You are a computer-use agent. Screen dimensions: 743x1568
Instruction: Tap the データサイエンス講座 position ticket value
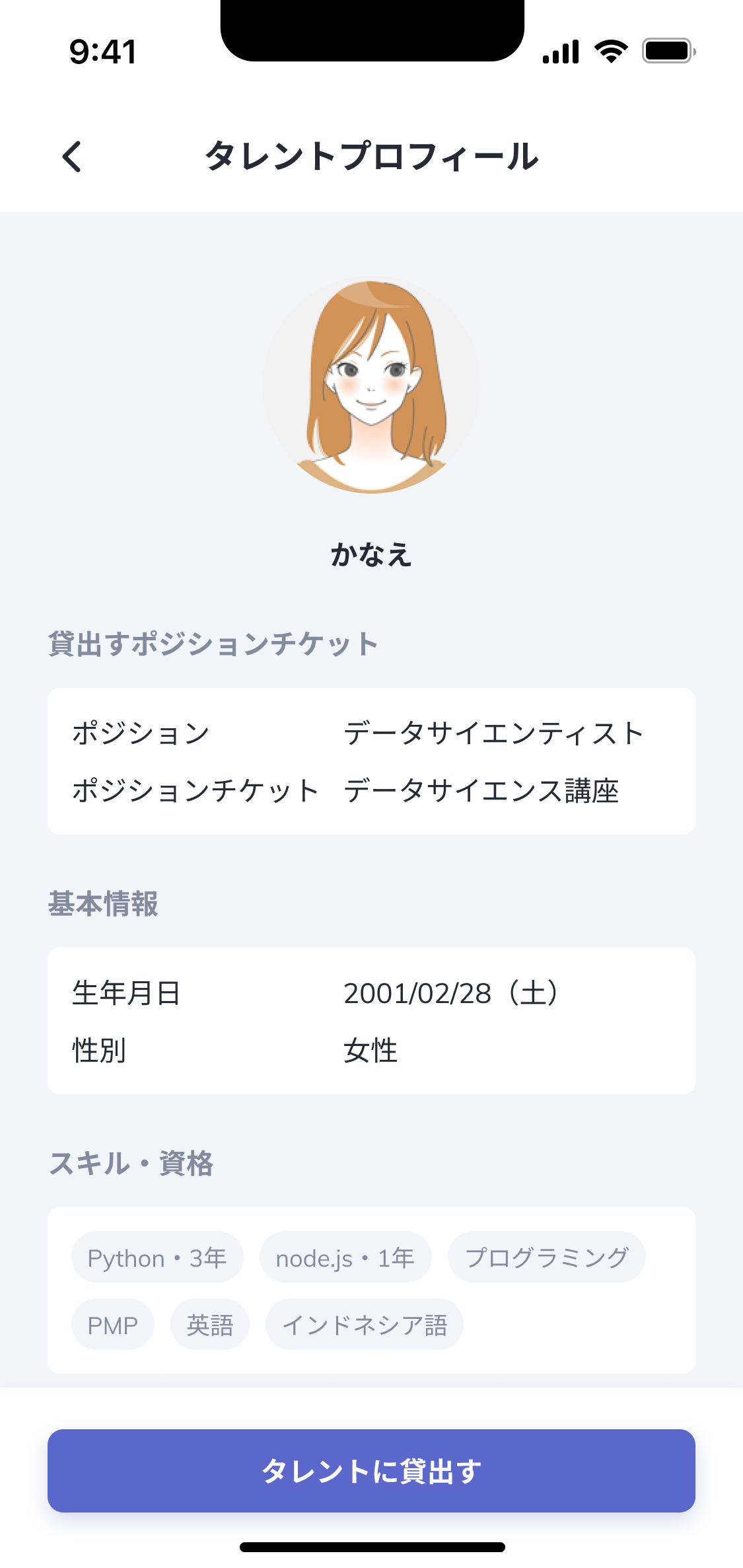coord(481,791)
